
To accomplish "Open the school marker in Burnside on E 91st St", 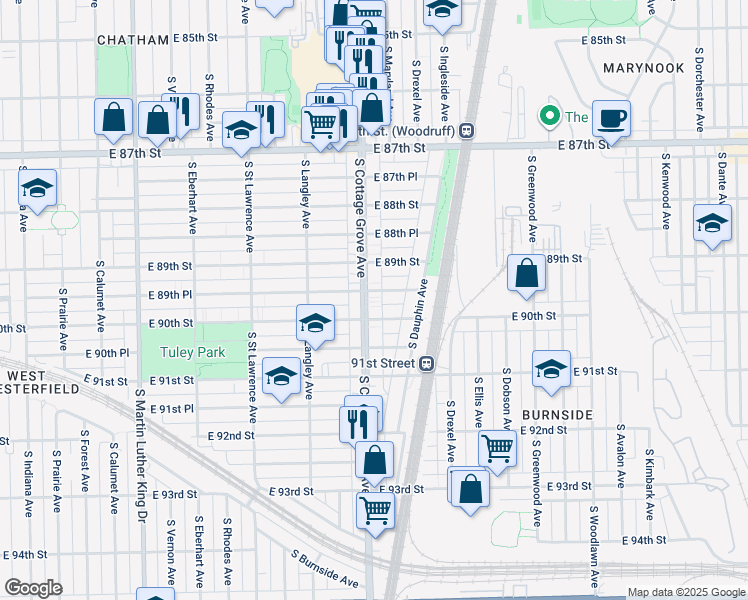I will point(551,368).
